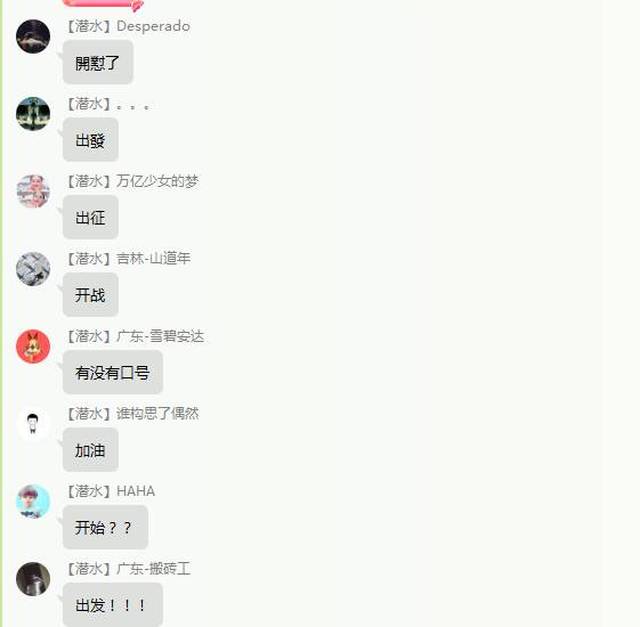View the profile picture of 吉林-山道年
The image size is (640, 627).
tap(33, 269)
